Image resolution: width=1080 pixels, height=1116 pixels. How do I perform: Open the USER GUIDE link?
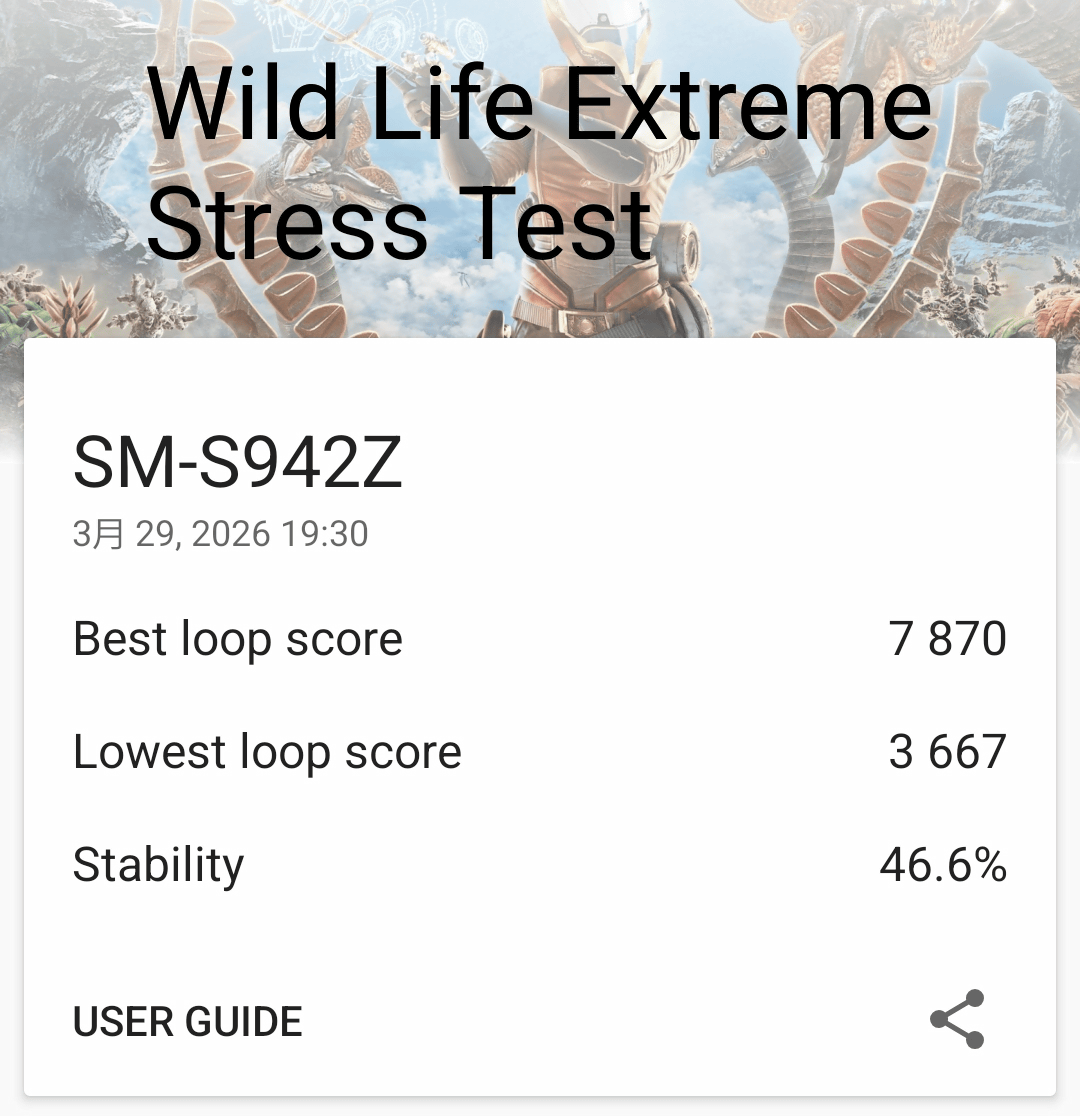(188, 1021)
